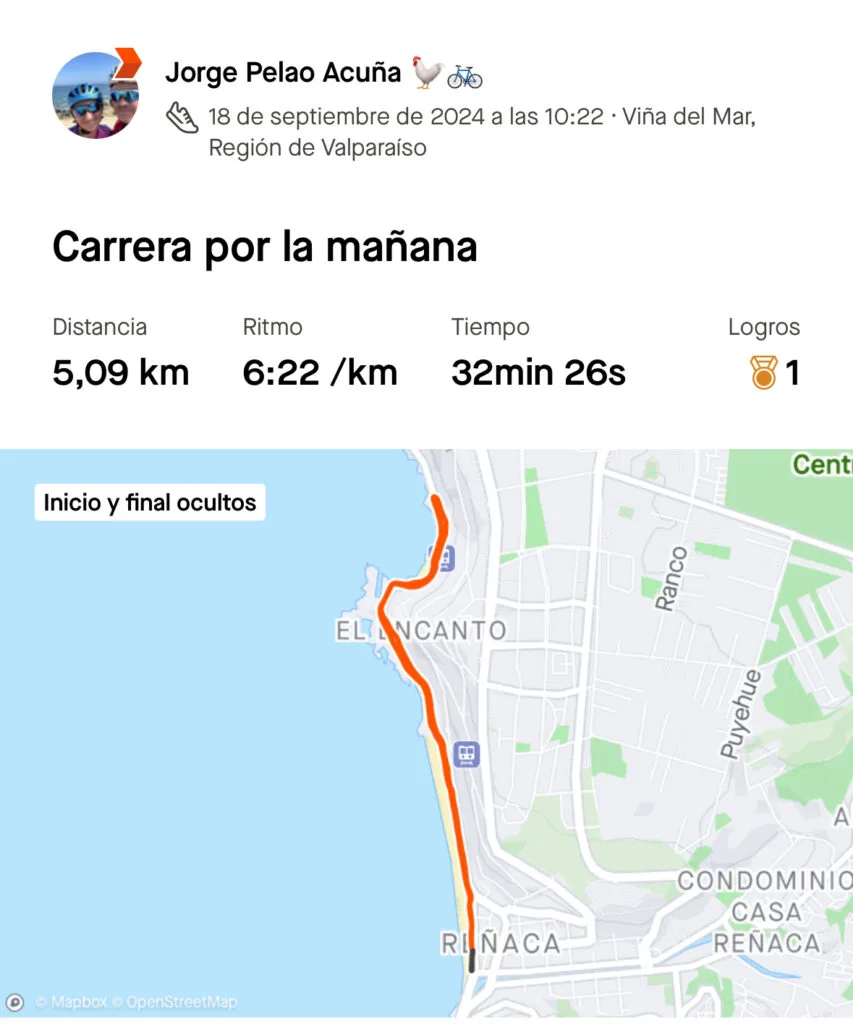Image resolution: width=853 pixels, height=1024 pixels.
Task: Click the 32min 26s time stat
Action: (537, 372)
